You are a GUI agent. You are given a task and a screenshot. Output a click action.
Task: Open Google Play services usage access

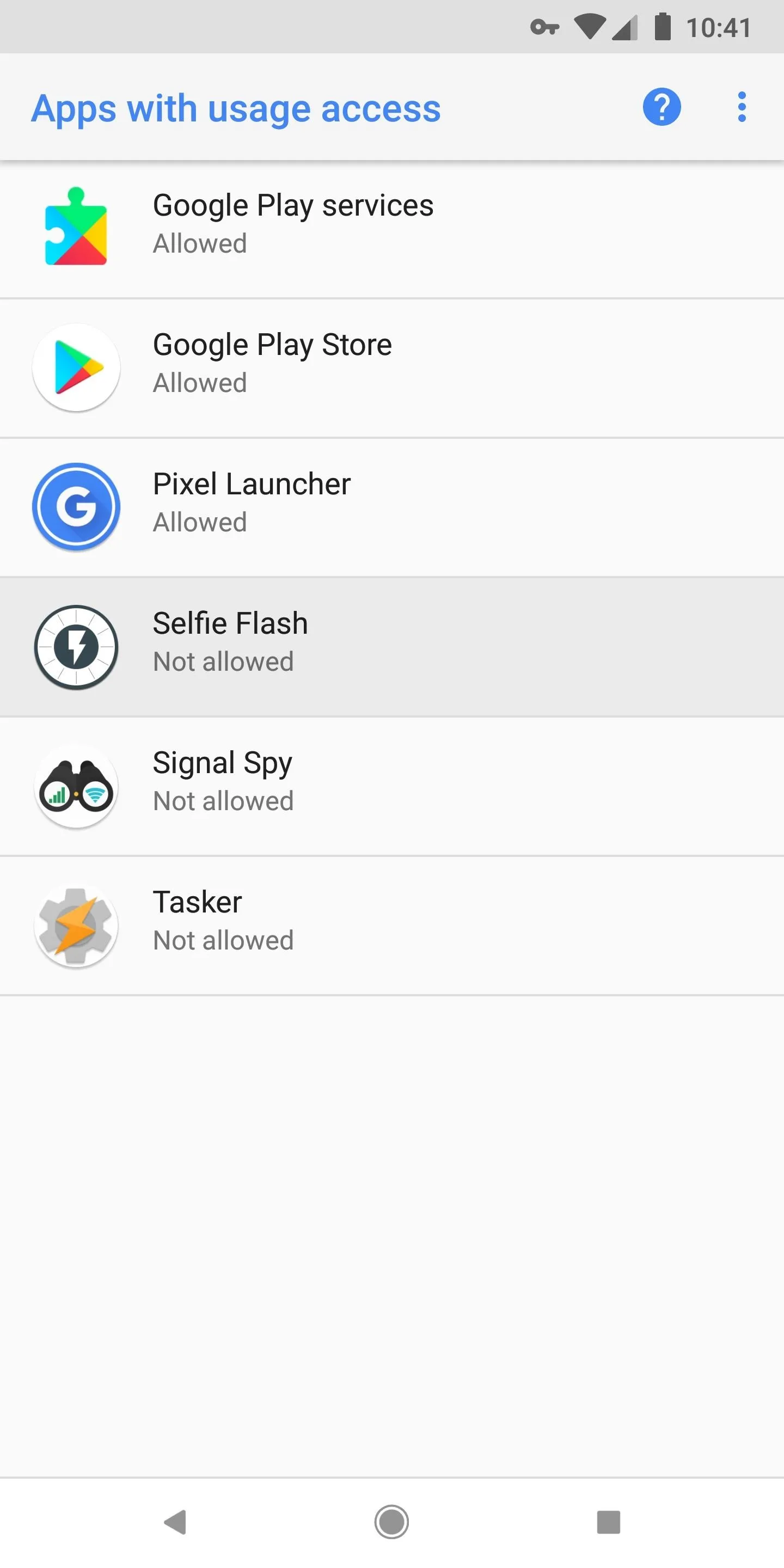(392, 228)
